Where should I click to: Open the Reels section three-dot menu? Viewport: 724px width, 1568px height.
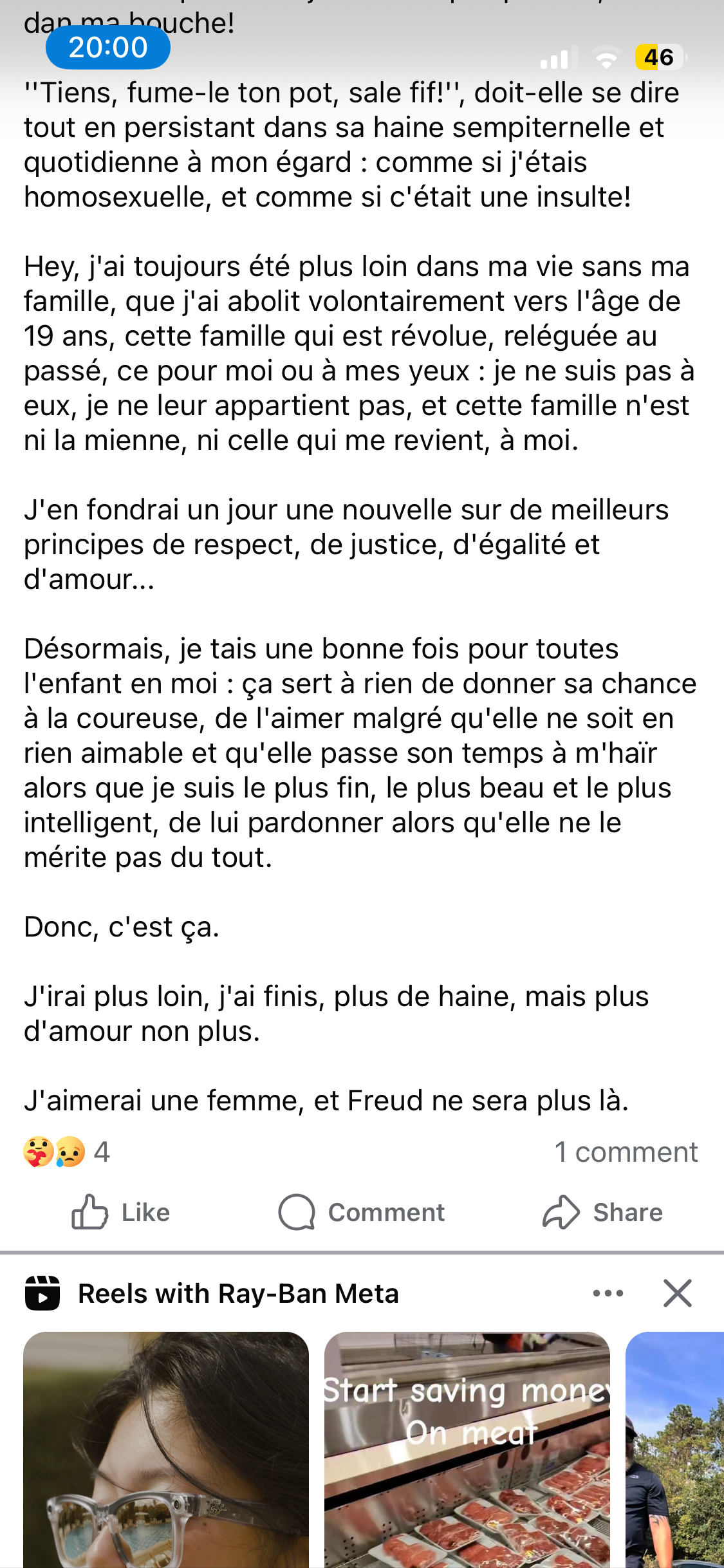608,1293
